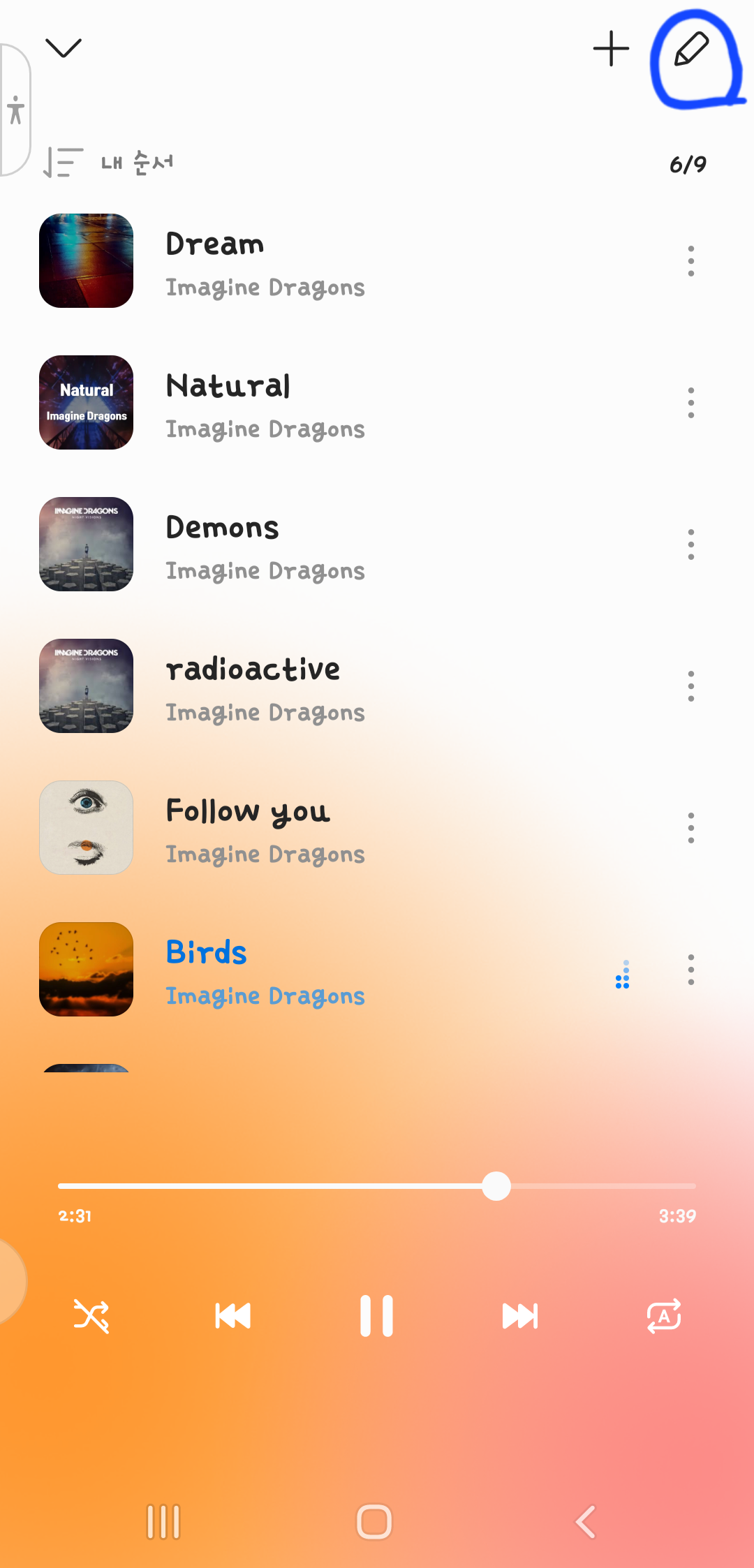Skip to the previous track
Screen dimensions: 754x1568
tap(232, 1316)
